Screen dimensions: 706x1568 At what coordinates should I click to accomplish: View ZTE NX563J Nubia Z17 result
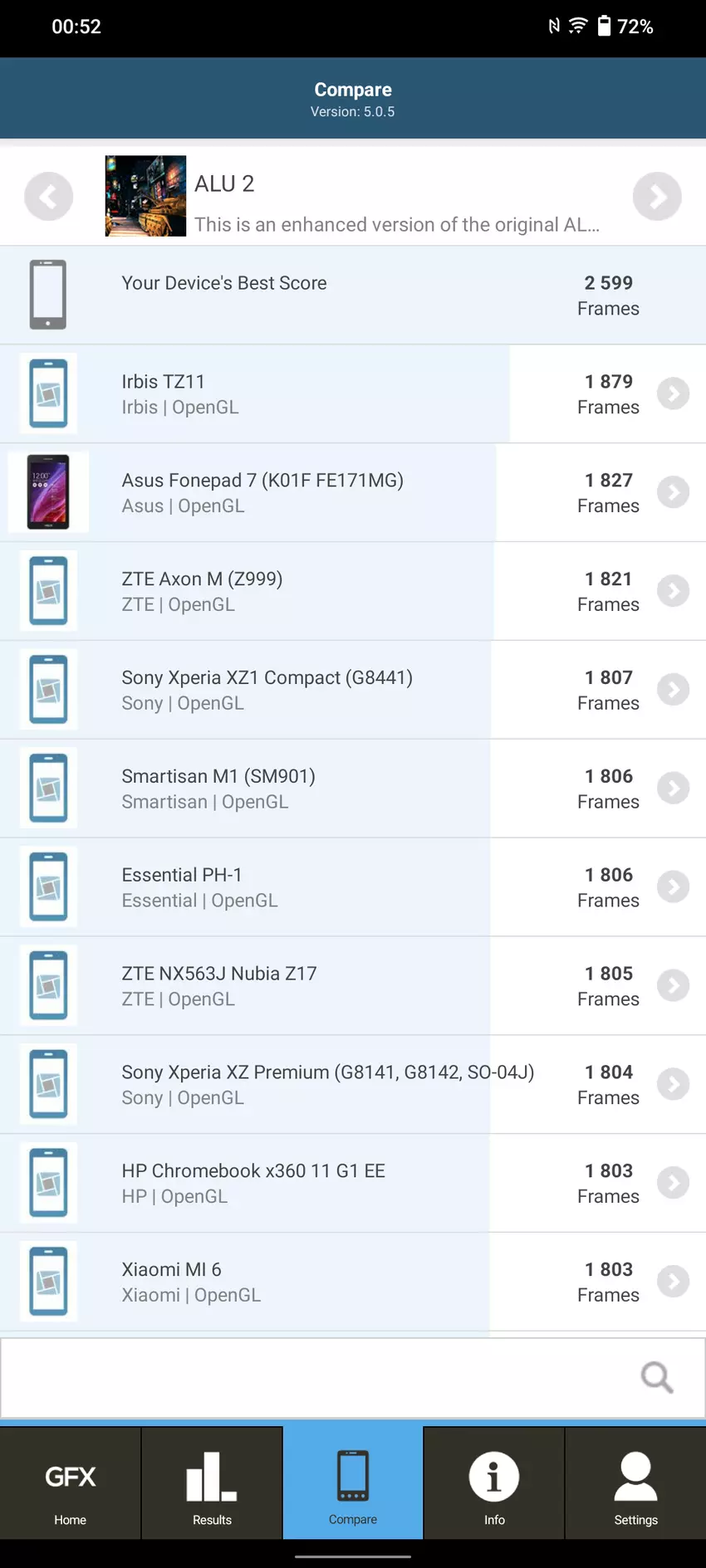click(674, 985)
